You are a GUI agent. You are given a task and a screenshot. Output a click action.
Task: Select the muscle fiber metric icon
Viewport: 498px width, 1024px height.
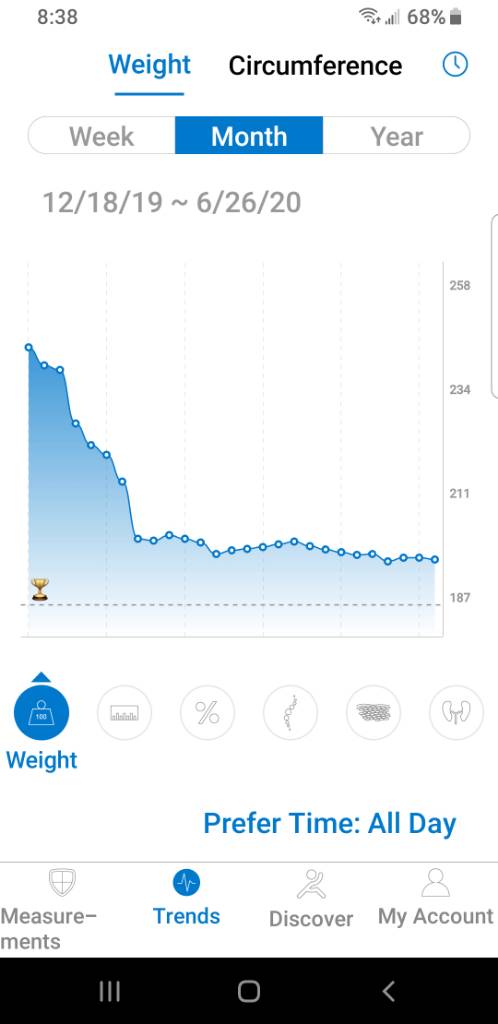tap(373, 713)
